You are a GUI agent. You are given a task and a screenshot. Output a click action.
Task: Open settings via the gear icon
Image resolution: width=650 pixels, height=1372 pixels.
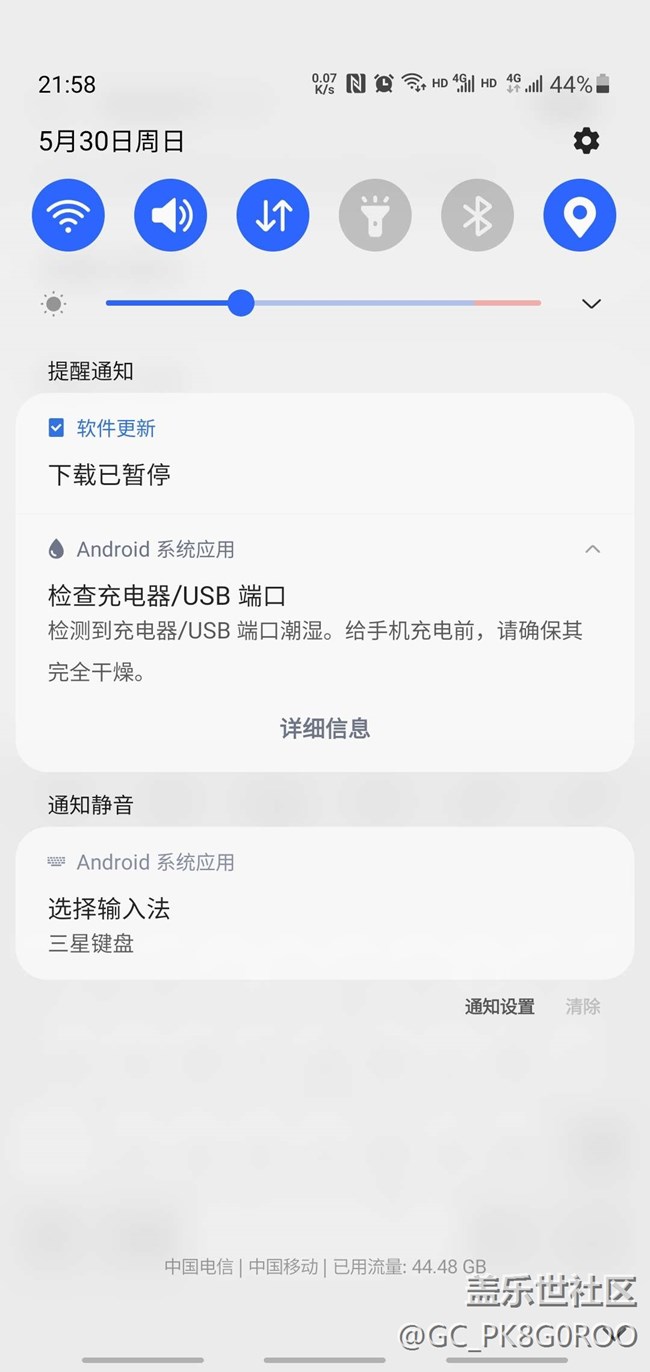[x=586, y=141]
